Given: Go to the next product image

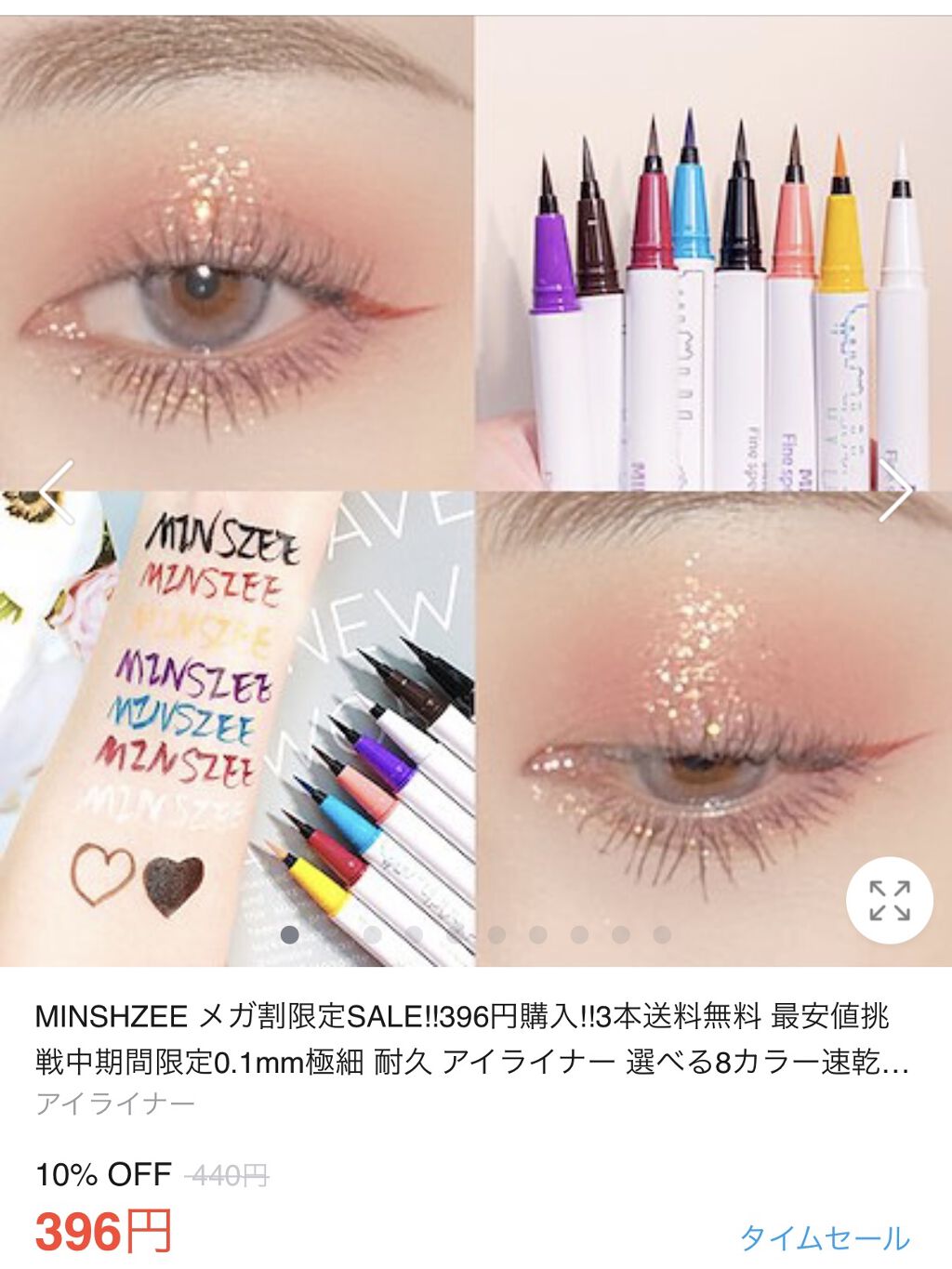Looking at the screenshot, I should 895,491.
